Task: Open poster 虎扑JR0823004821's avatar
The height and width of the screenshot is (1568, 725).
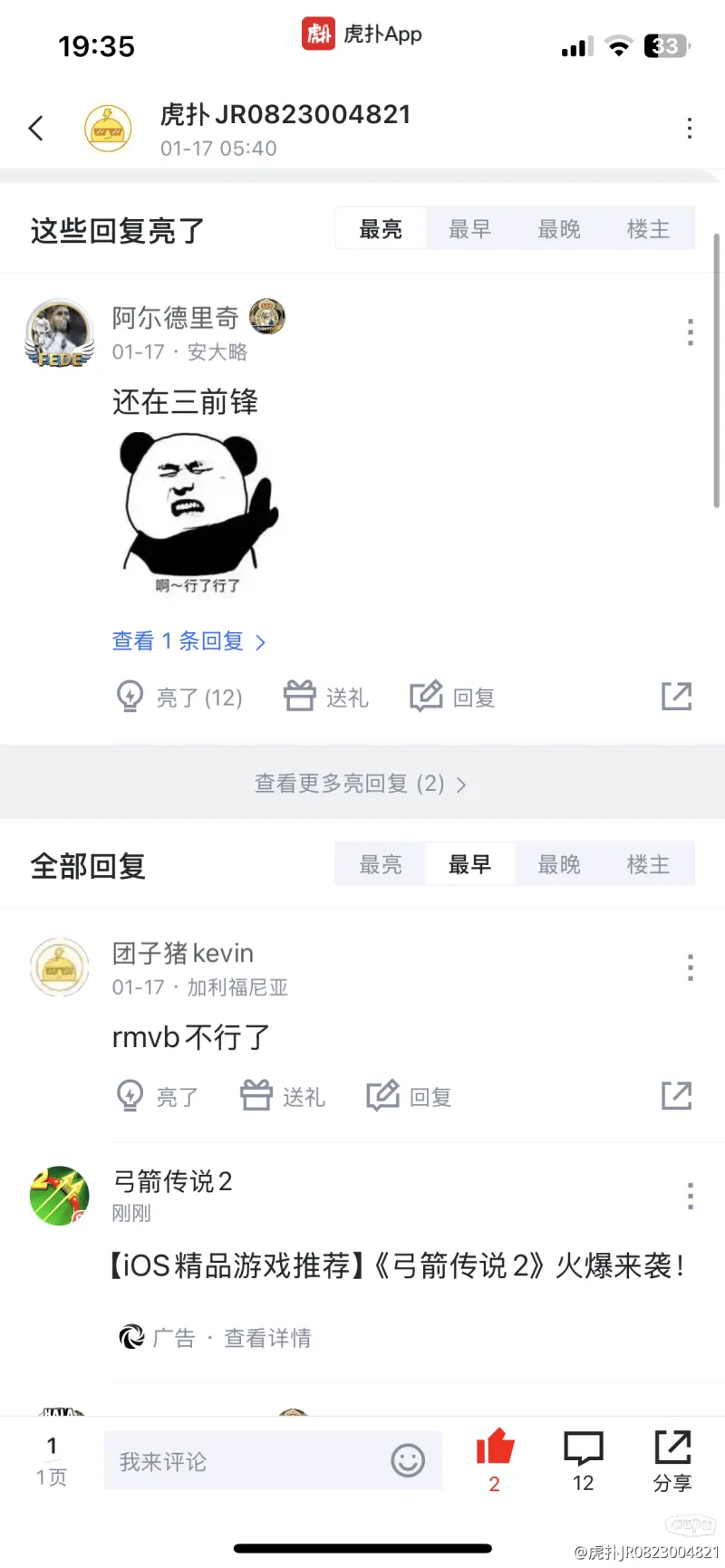Action: (x=108, y=129)
